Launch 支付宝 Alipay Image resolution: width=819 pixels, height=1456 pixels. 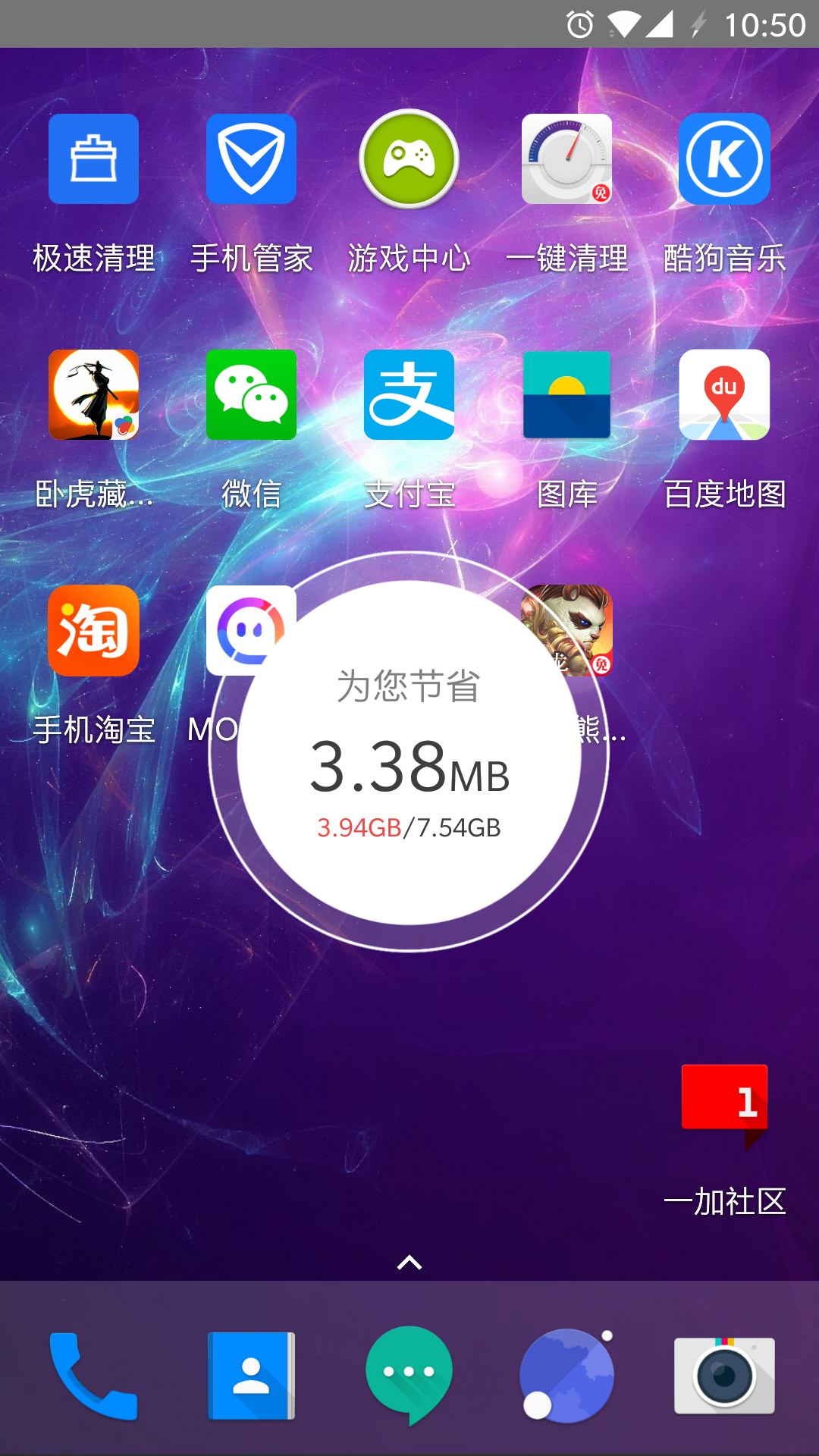(409, 394)
